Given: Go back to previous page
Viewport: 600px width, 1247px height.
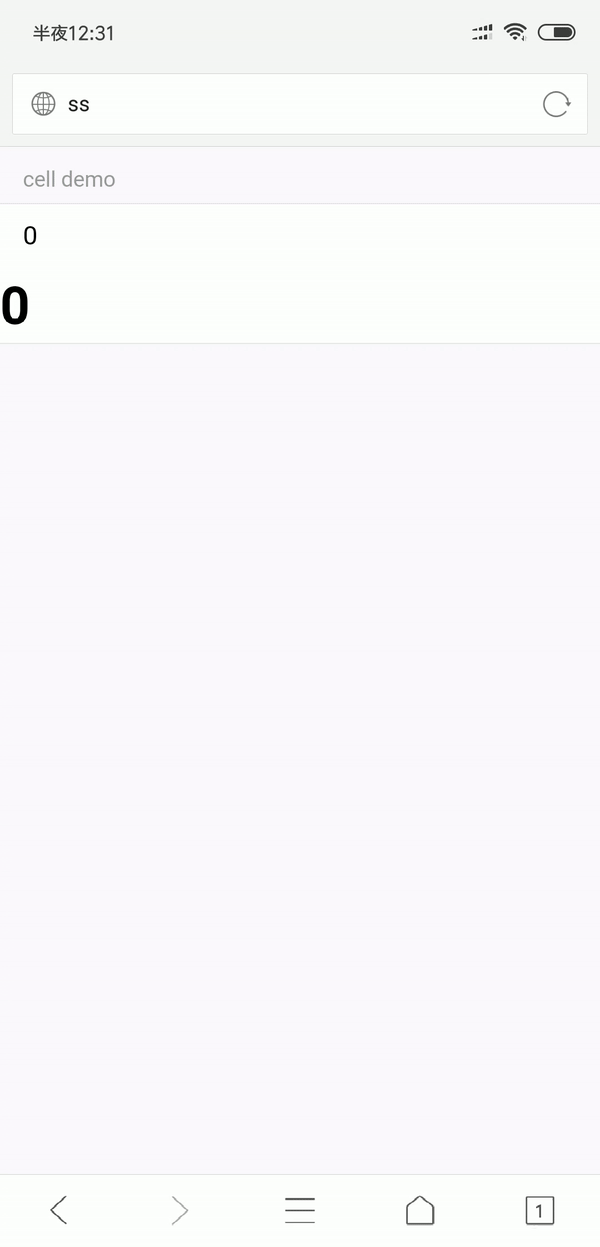Looking at the screenshot, I should [59, 1210].
